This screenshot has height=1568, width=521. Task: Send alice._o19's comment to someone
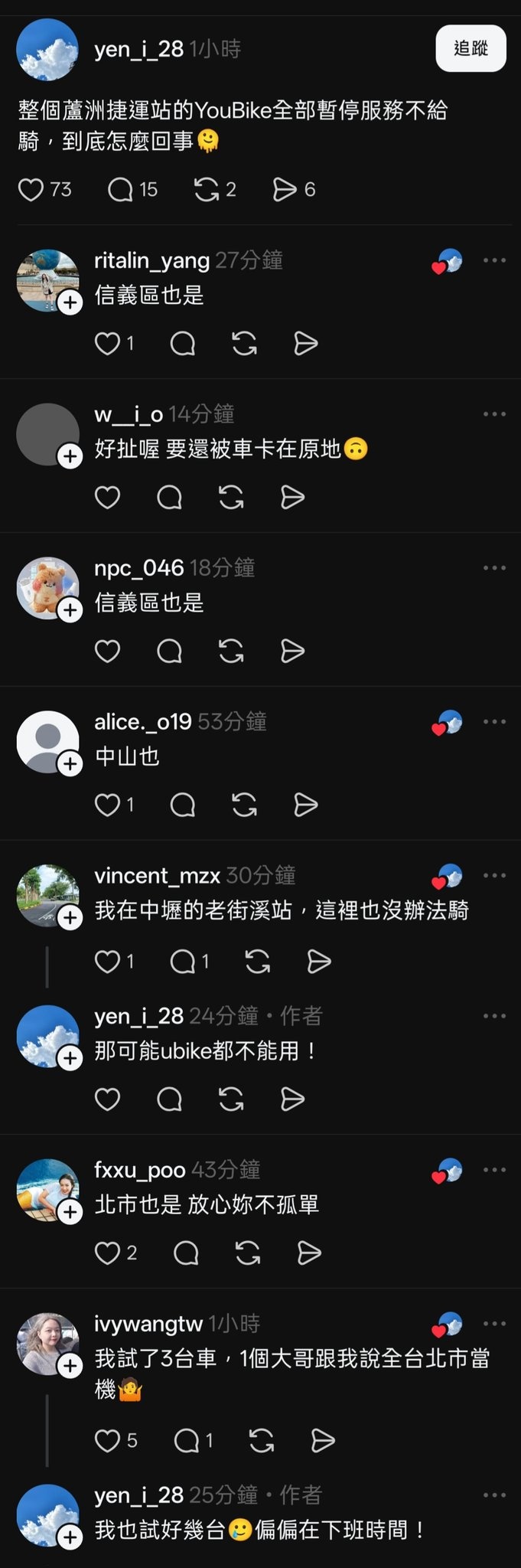[x=306, y=805]
